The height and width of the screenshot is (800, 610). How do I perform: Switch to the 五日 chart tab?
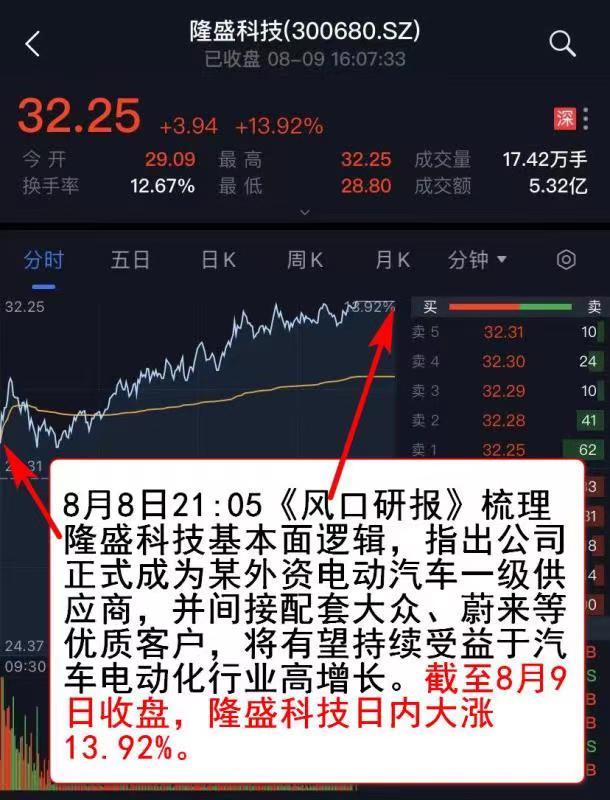pyautogui.click(x=130, y=260)
